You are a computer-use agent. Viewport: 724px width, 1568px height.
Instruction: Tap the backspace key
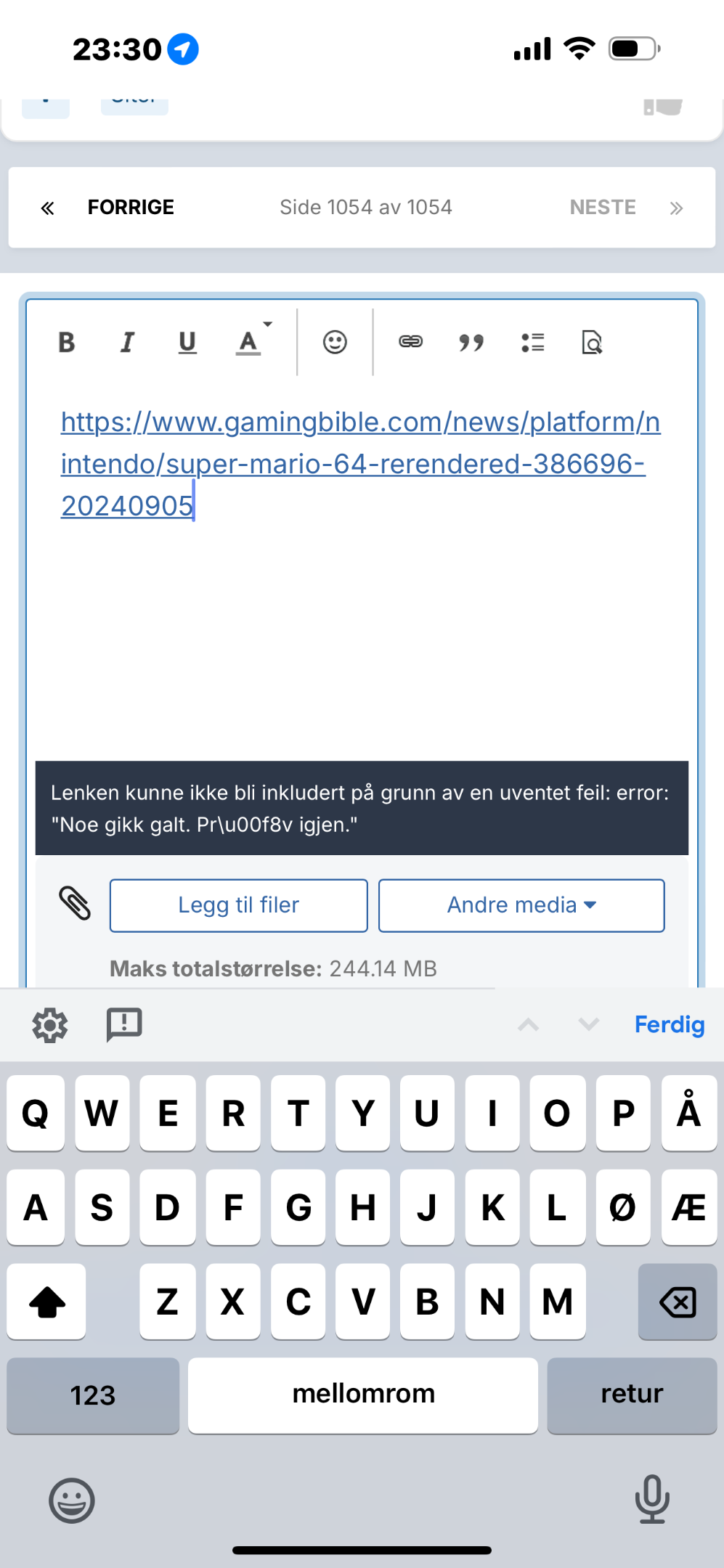pyautogui.click(x=678, y=1302)
